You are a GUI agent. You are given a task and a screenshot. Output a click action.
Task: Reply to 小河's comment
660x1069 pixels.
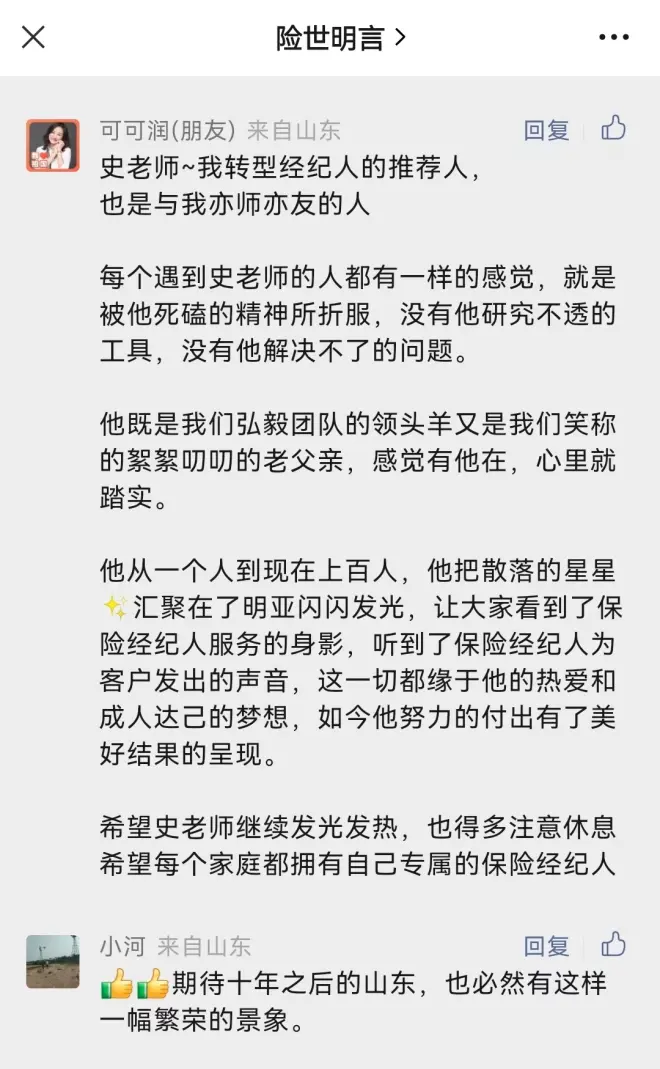[x=547, y=946]
